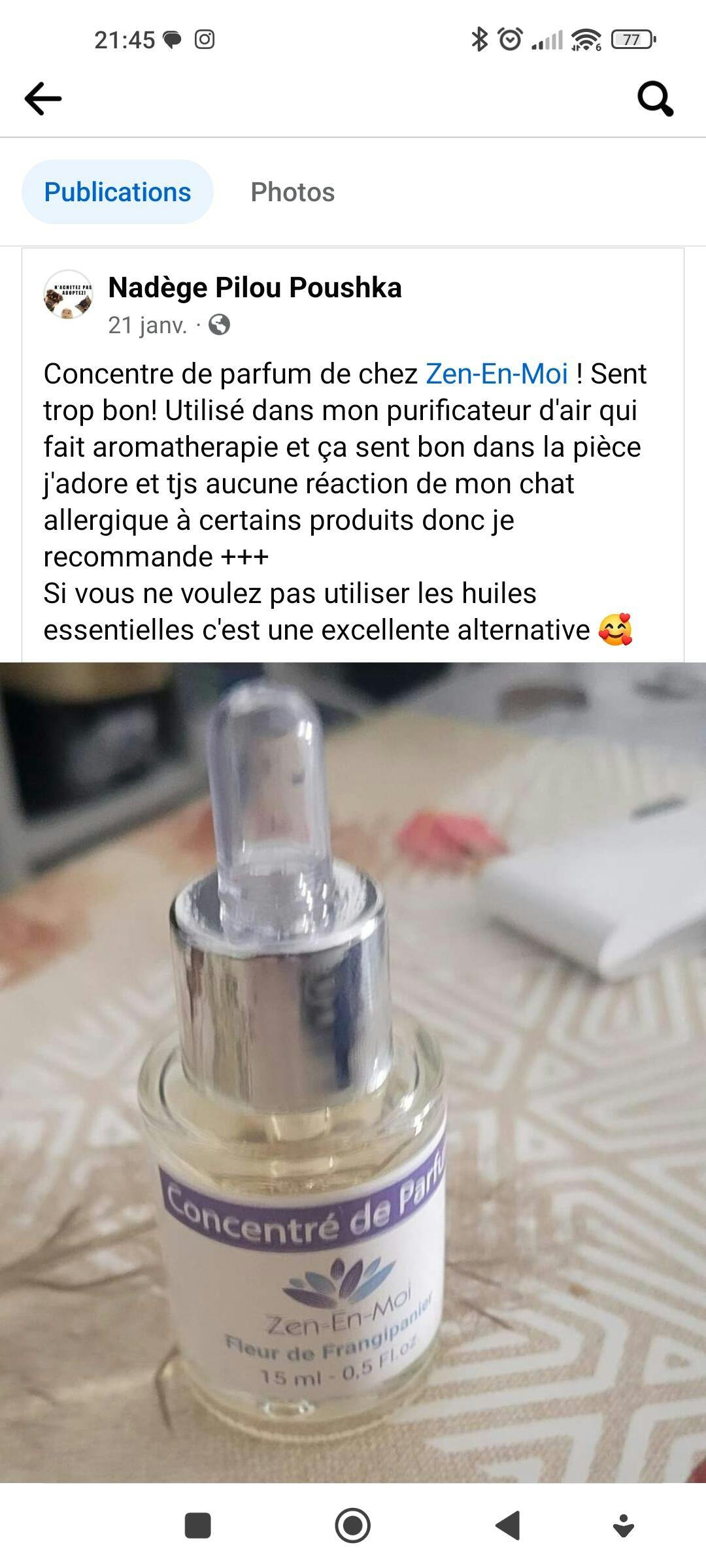706x1568 pixels.
Task: Open recent apps from navigation bar
Action: click(197, 1526)
